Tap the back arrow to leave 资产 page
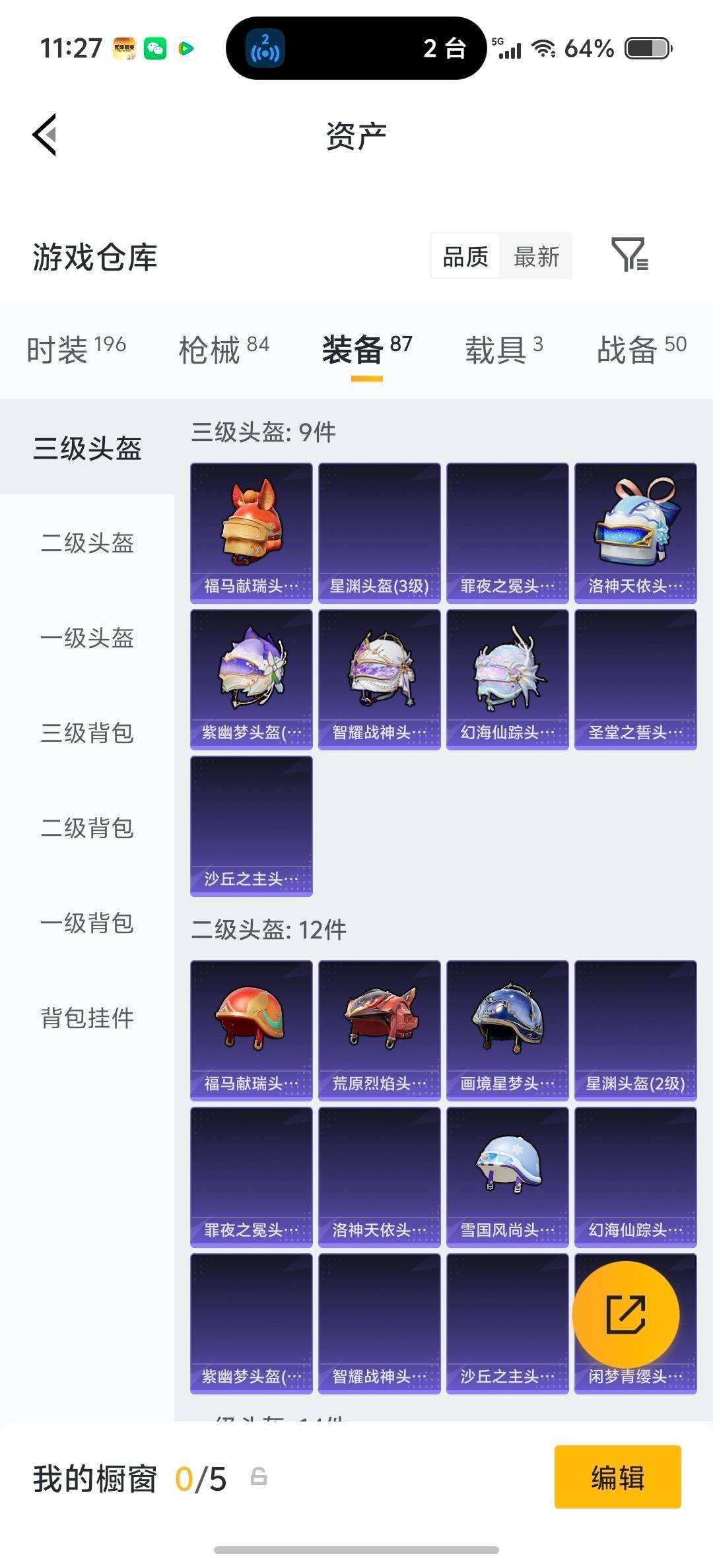Screen dimensions: 713x1568 pyautogui.click(x=44, y=134)
